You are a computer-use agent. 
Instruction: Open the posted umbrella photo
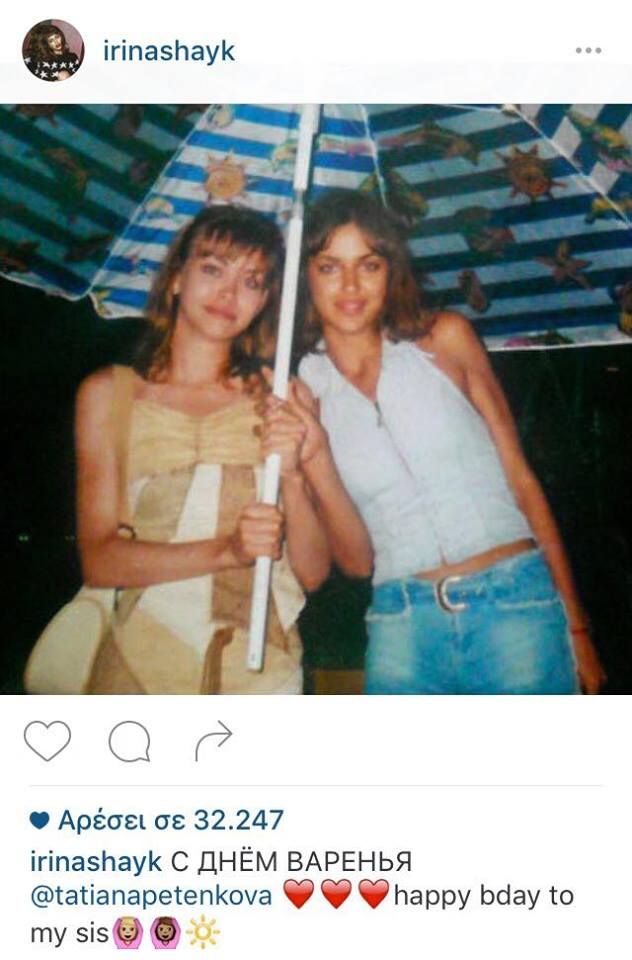316,398
